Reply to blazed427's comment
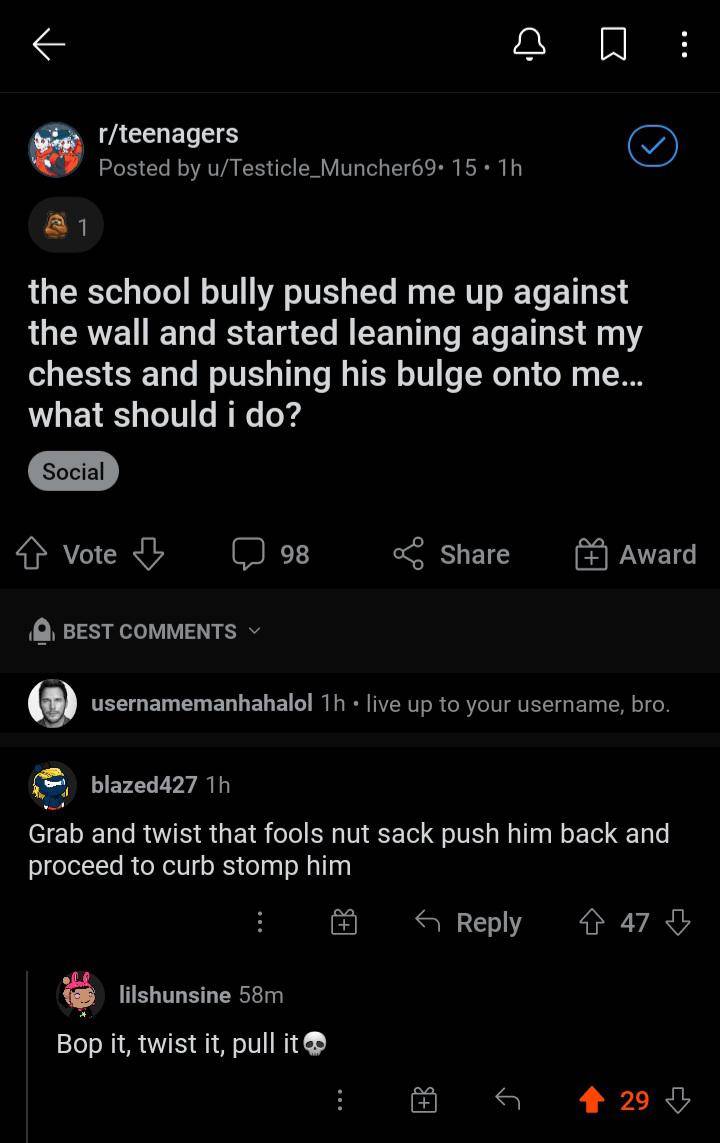 [x=468, y=922]
